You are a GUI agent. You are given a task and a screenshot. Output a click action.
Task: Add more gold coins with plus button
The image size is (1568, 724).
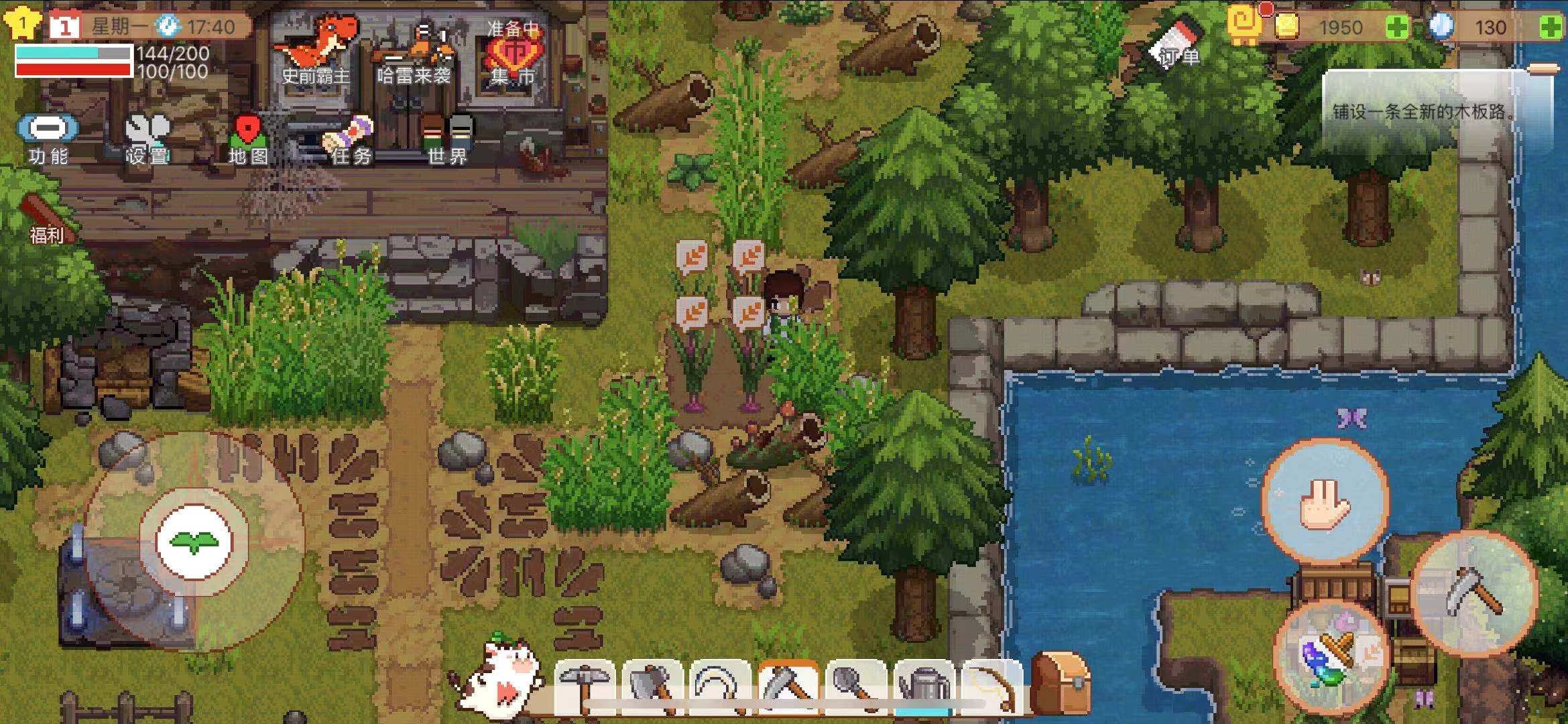pyautogui.click(x=1398, y=27)
